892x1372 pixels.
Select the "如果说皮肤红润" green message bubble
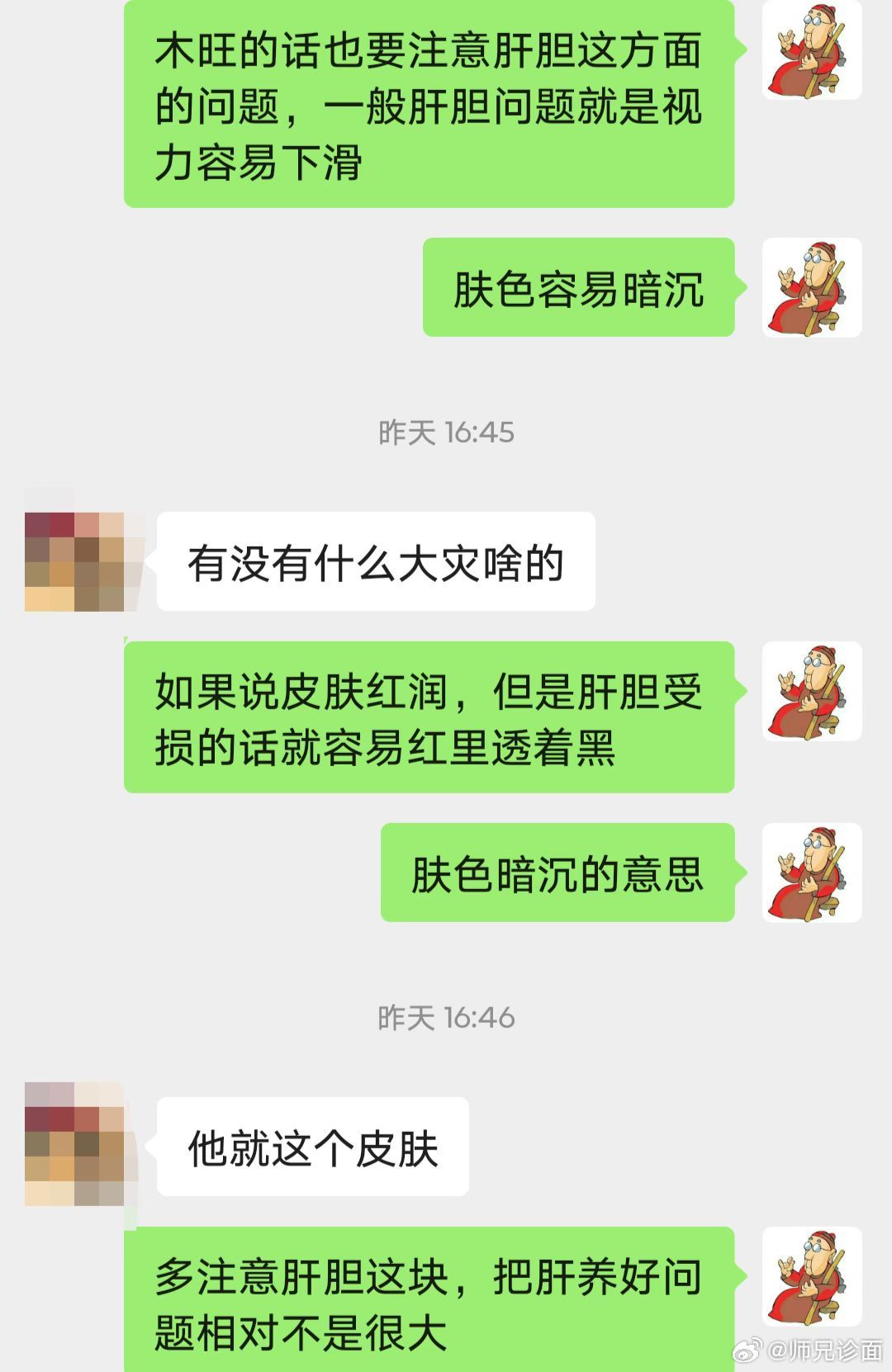click(429, 718)
